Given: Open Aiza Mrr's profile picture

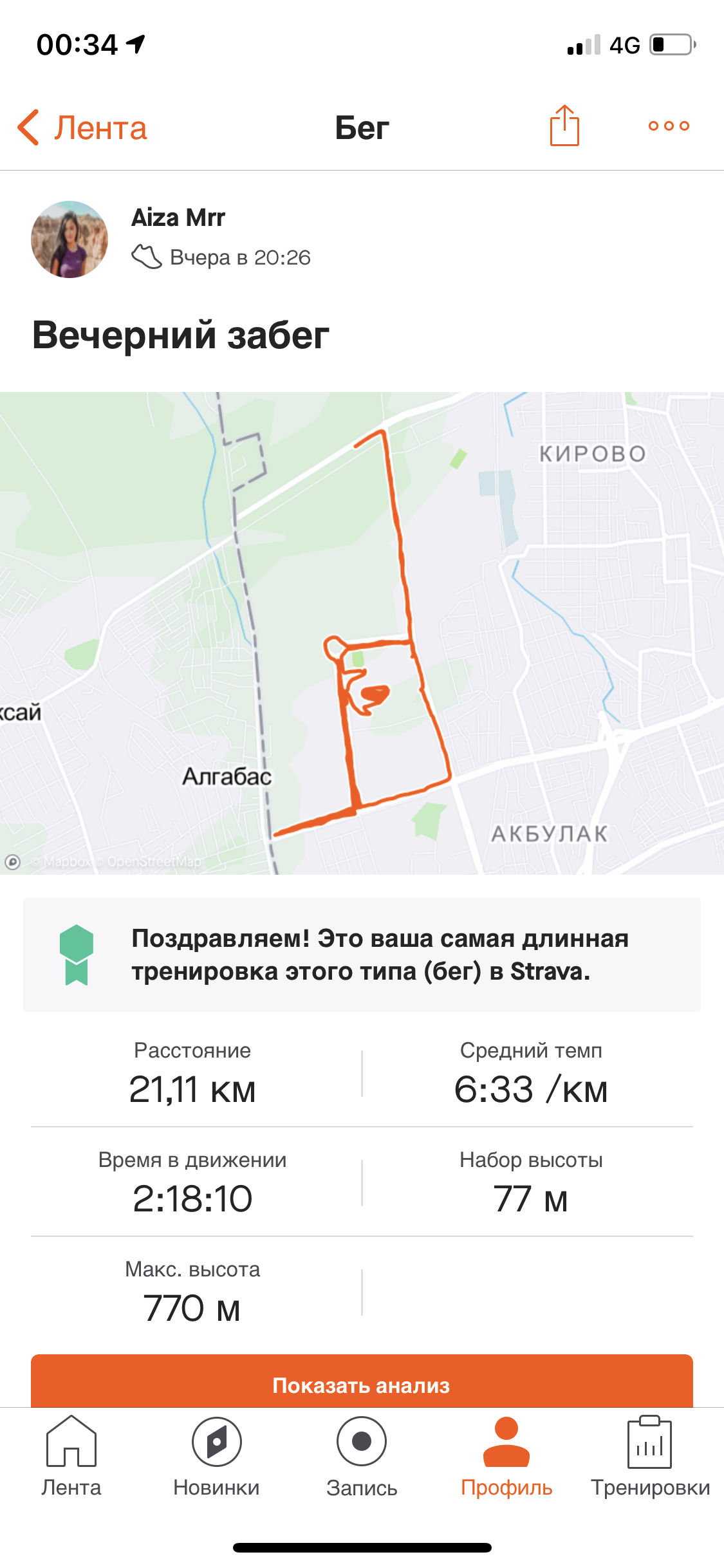Looking at the screenshot, I should [x=70, y=239].
